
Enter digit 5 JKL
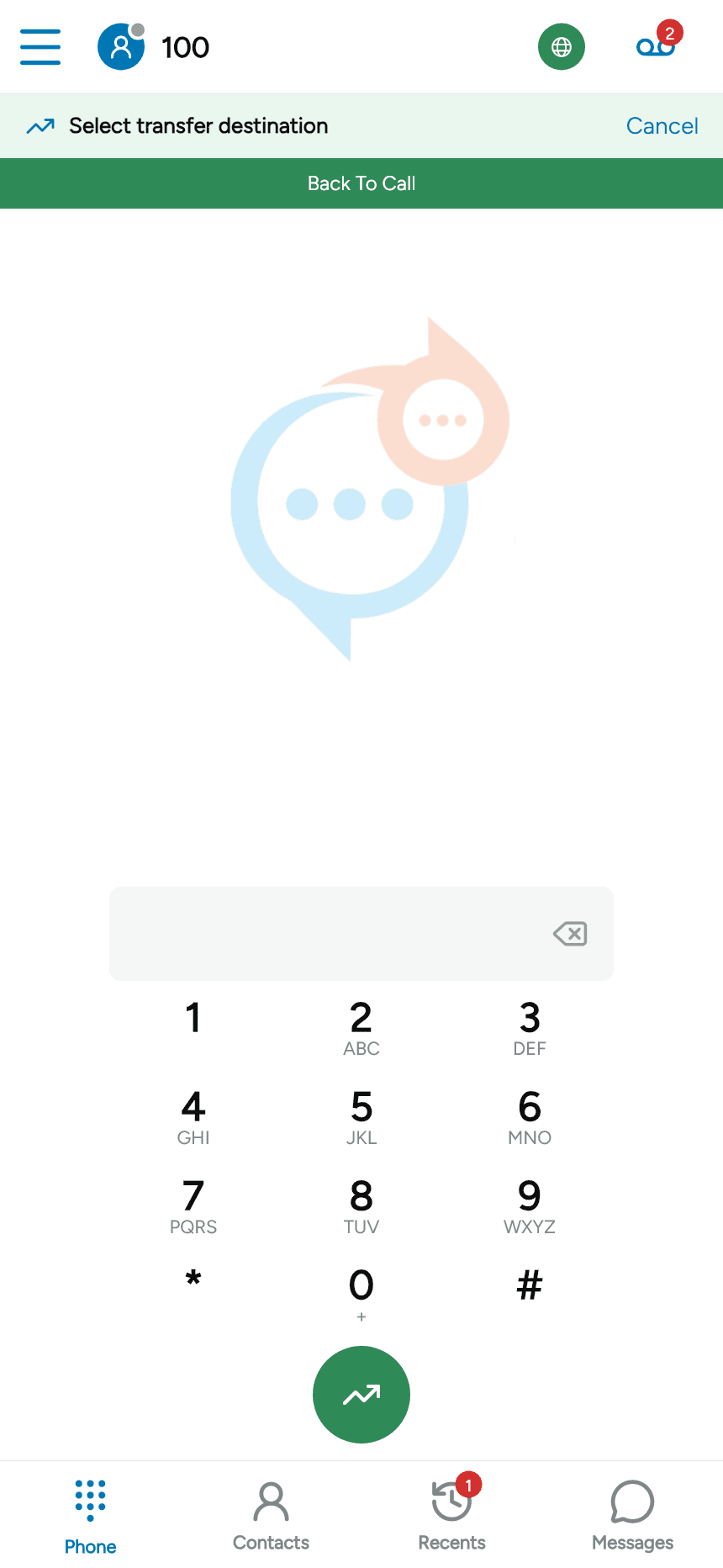(x=361, y=1117)
